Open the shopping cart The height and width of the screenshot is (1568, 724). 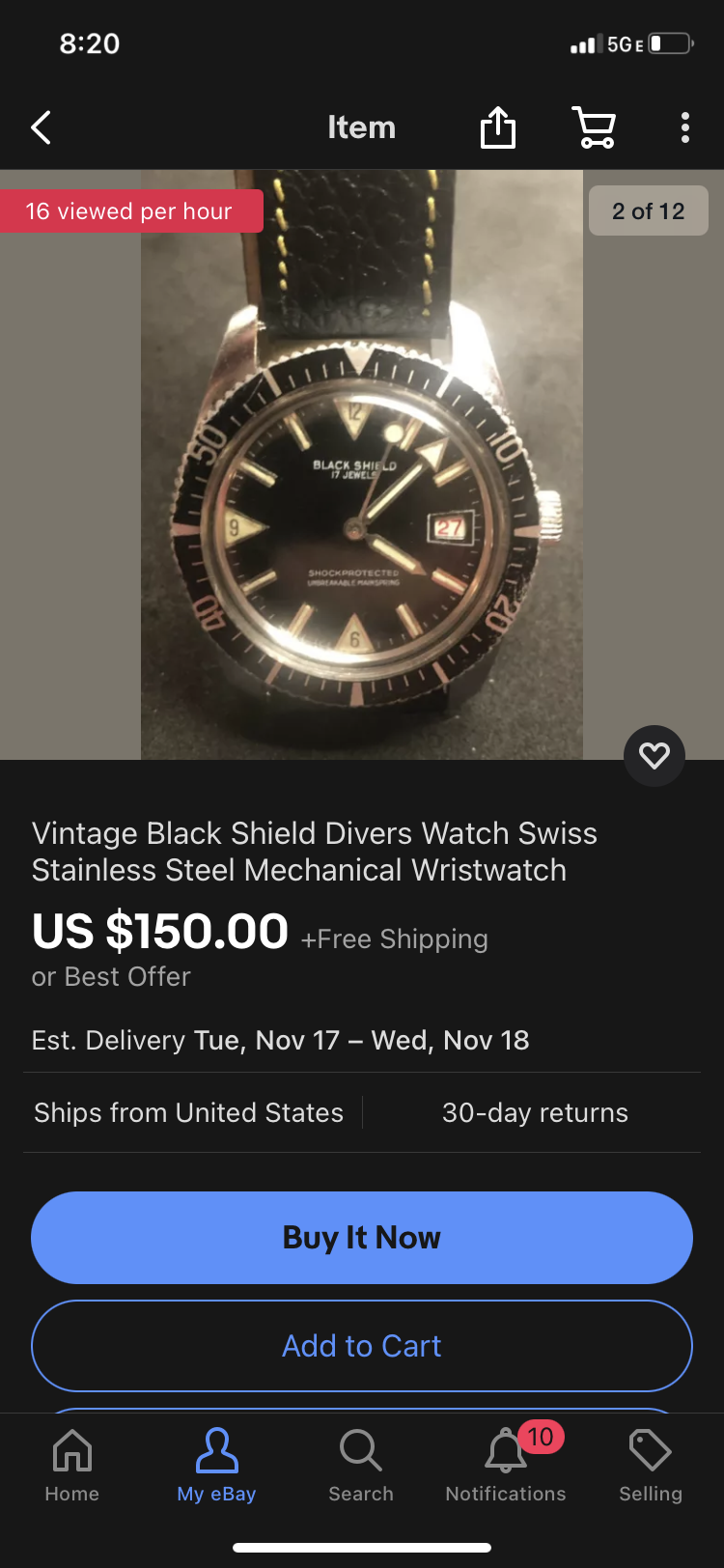[595, 127]
